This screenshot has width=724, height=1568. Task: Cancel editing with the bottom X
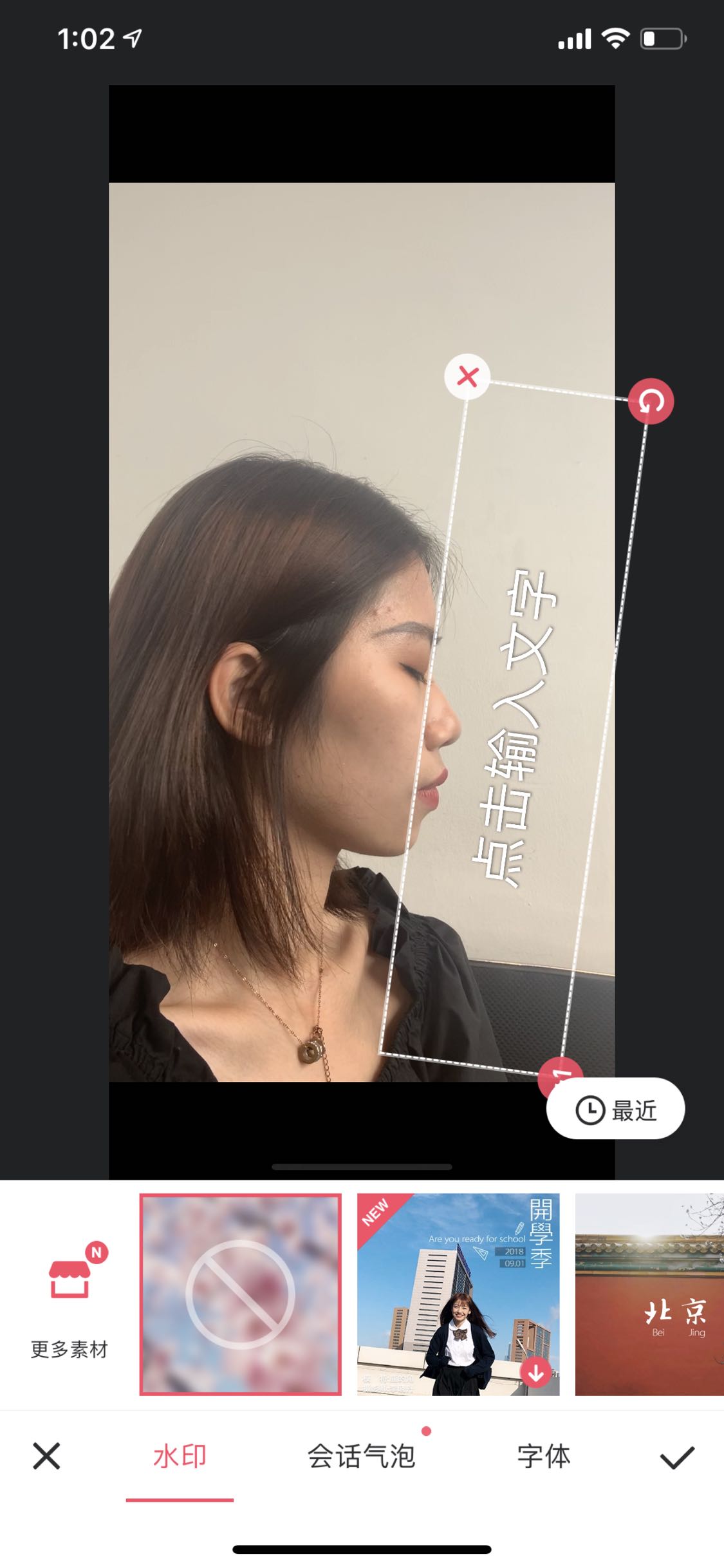(x=46, y=1456)
